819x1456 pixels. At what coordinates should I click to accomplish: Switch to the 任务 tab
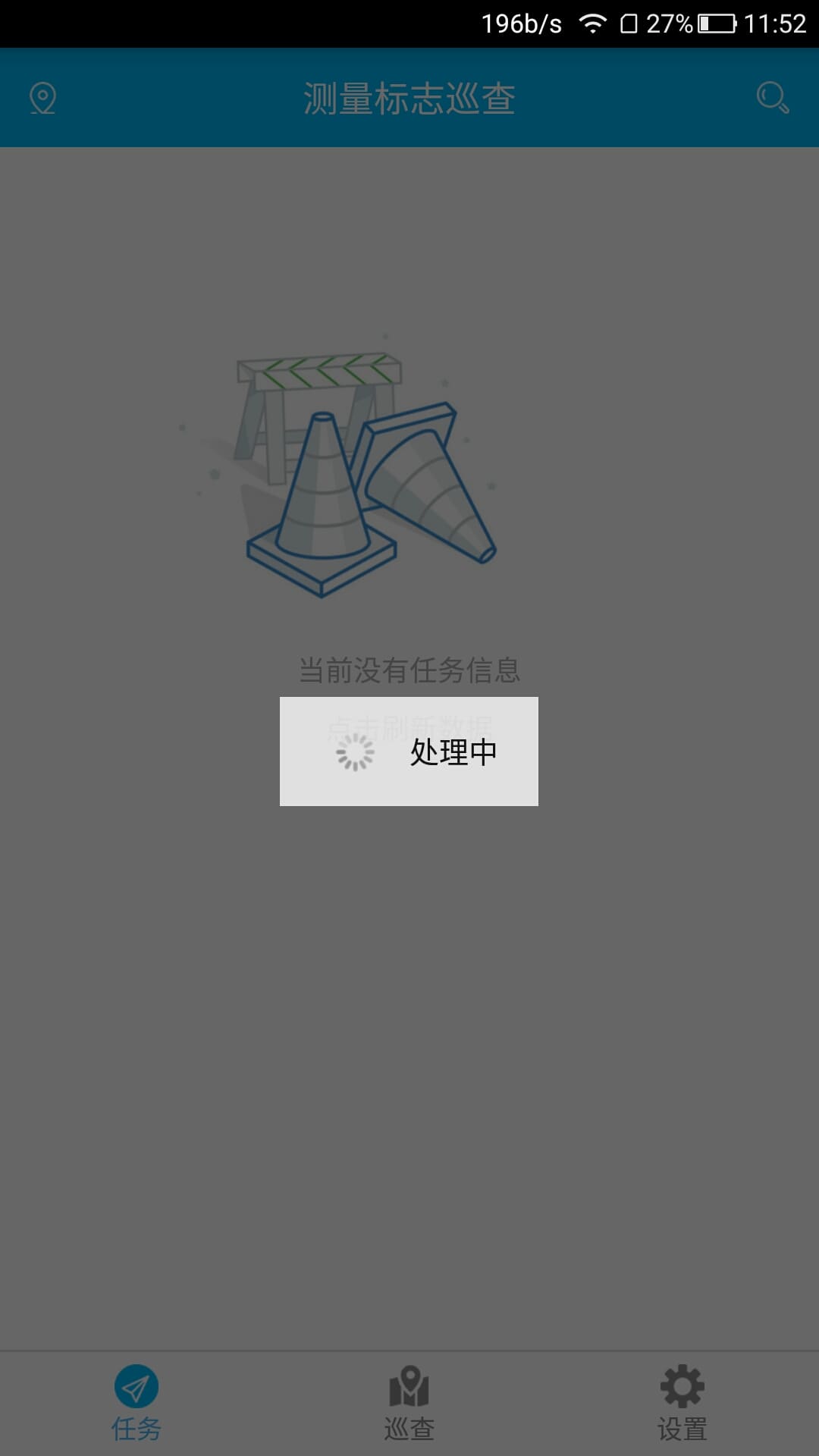coord(136,1403)
